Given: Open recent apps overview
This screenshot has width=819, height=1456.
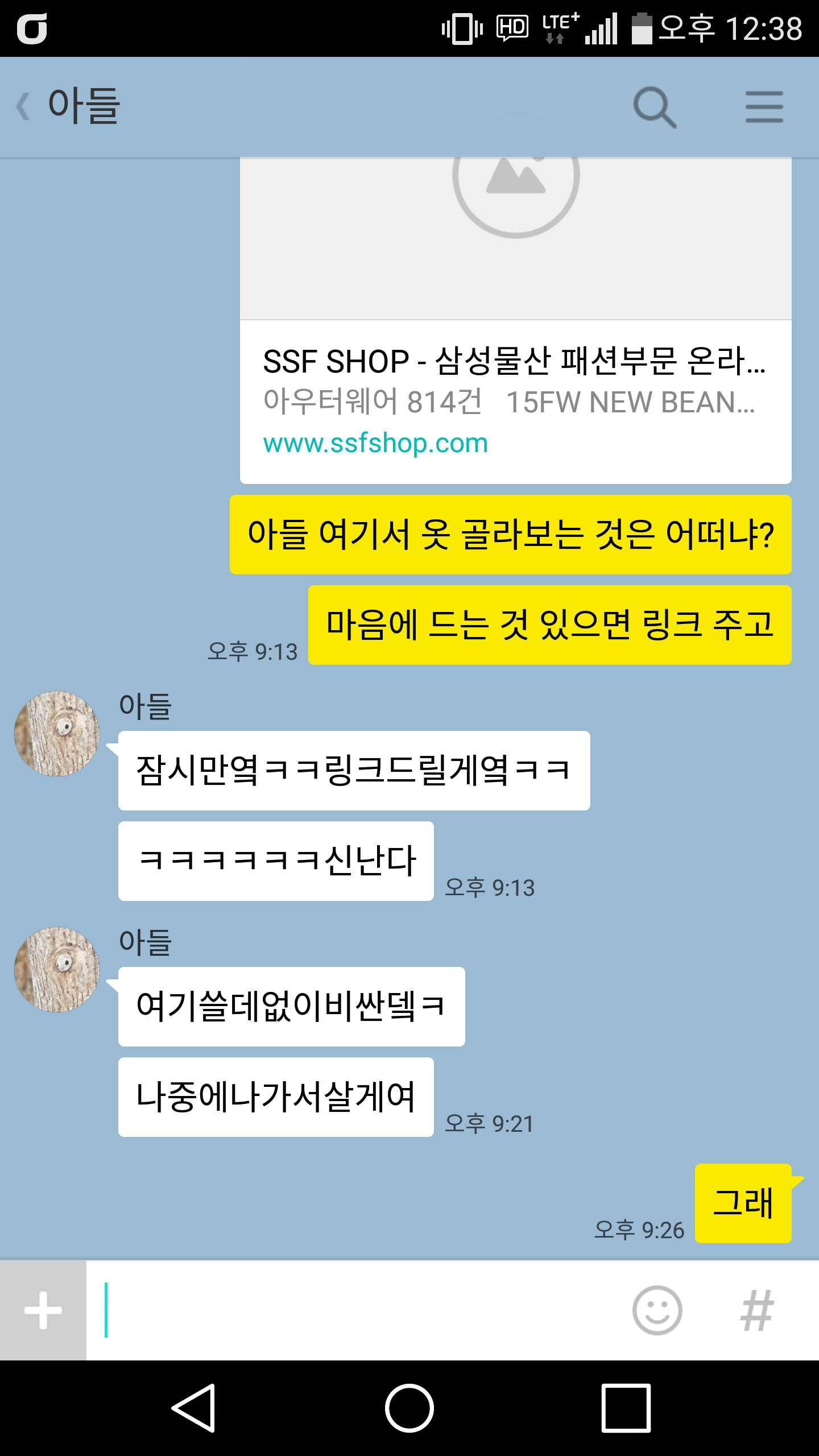Looking at the screenshot, I should click(626, 1408).
